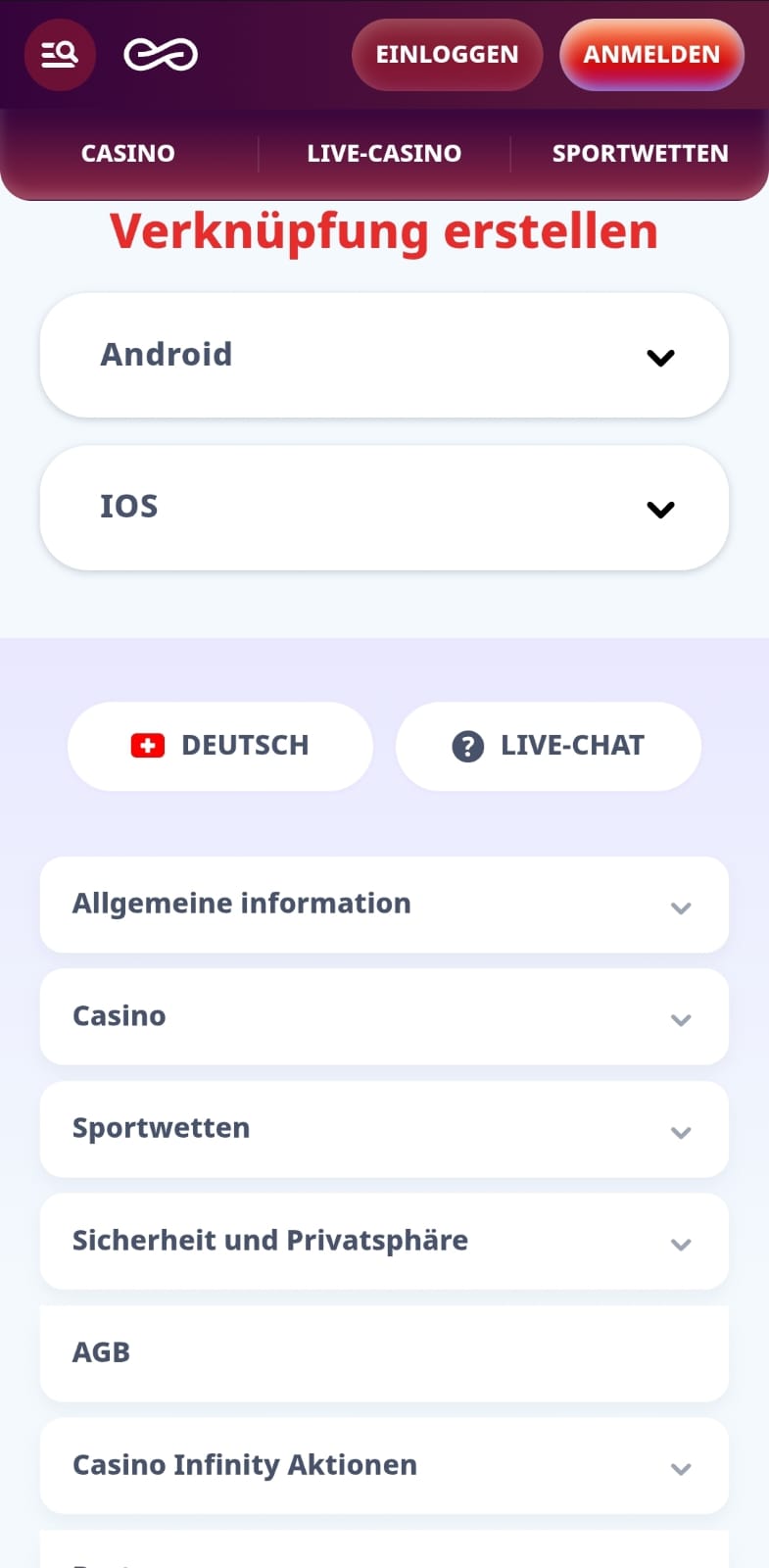Open the AGB page
The height and width of the screenshot is (1568, 769).
pyautogui.click(x=384, y=1352)
